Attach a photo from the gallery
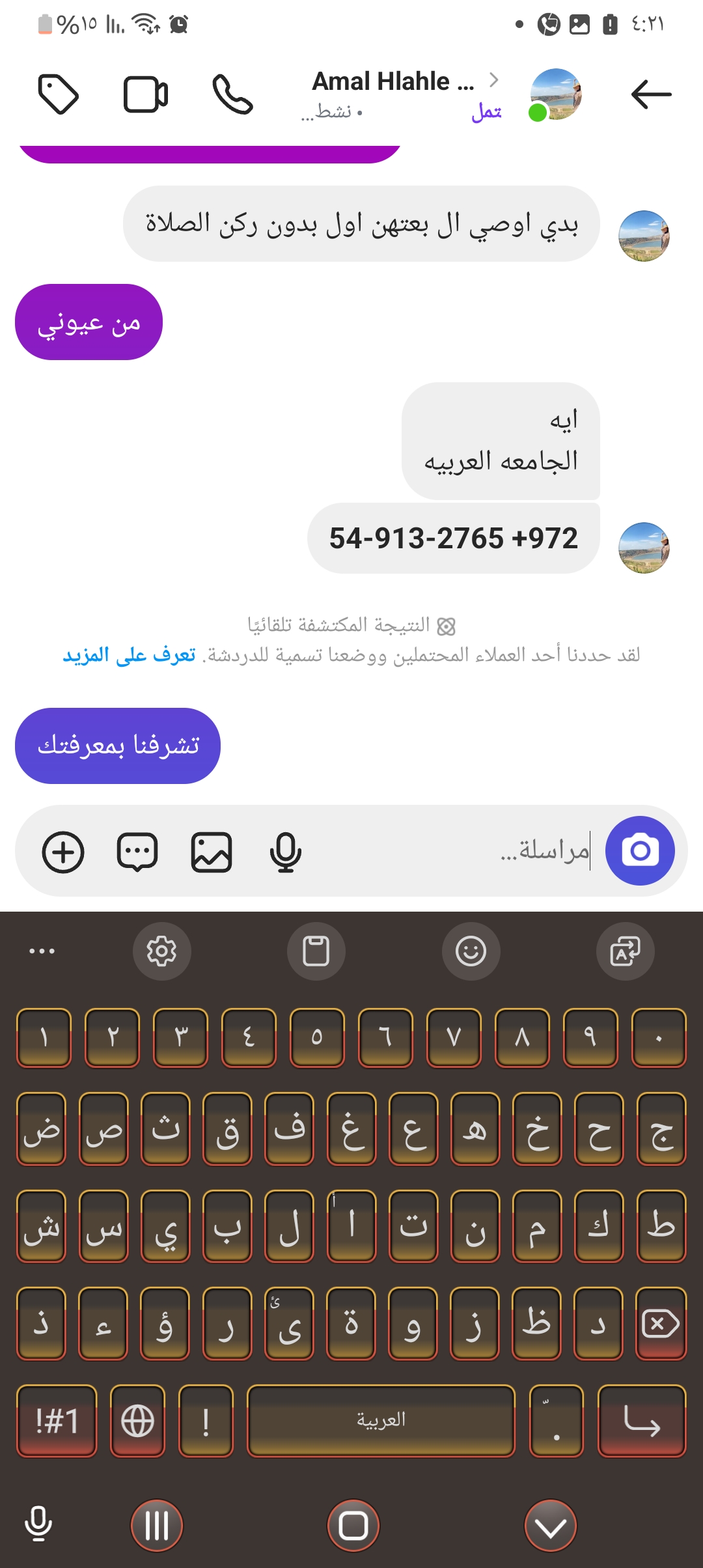Screen dimensions: 703x1568 tap(212, 852)
